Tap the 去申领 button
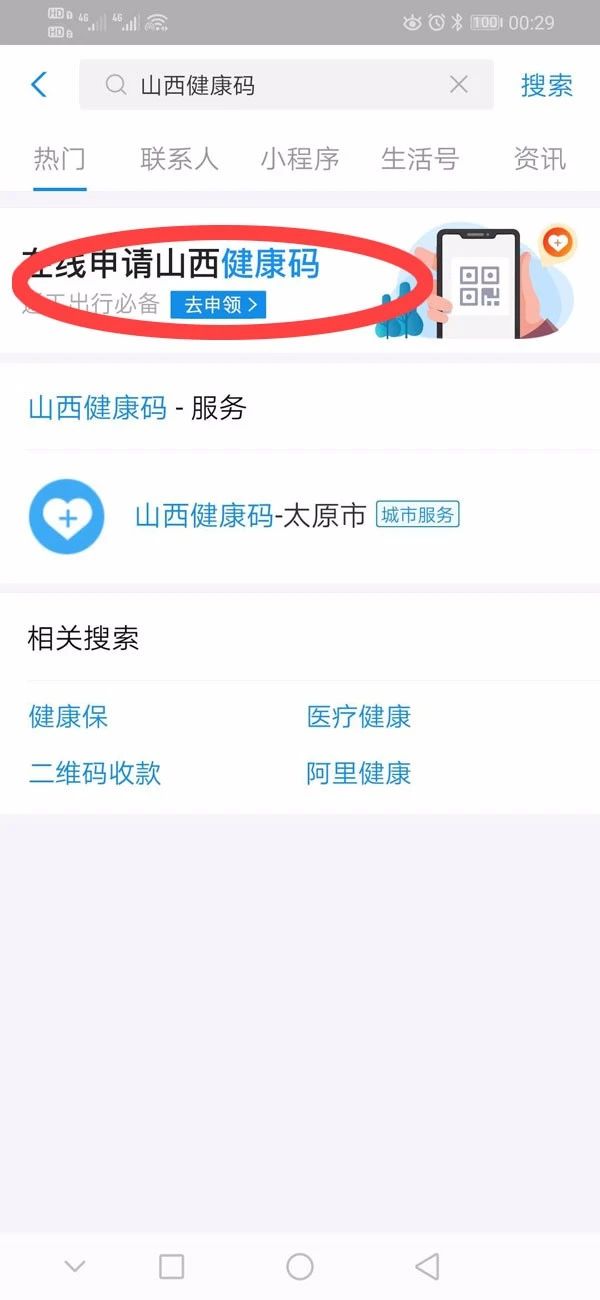Image resolution: width=600 pixels, height=1300 pixels. click(218, 305)
